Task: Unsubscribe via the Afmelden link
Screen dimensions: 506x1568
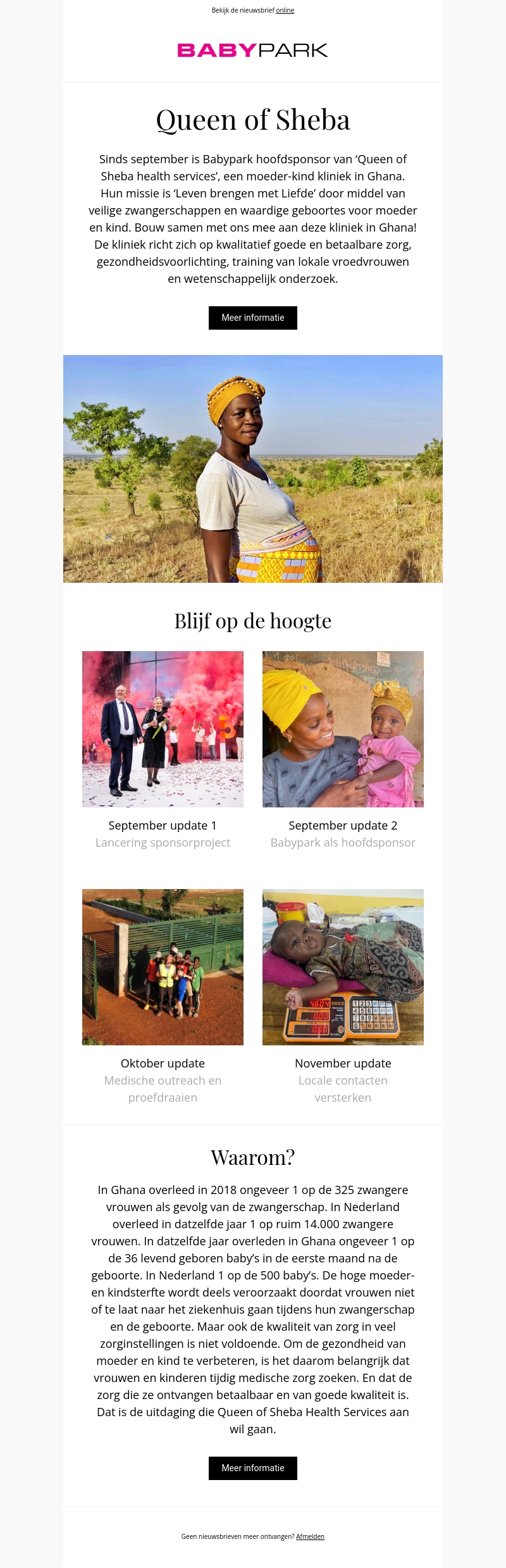Action: coord(310,1536)
